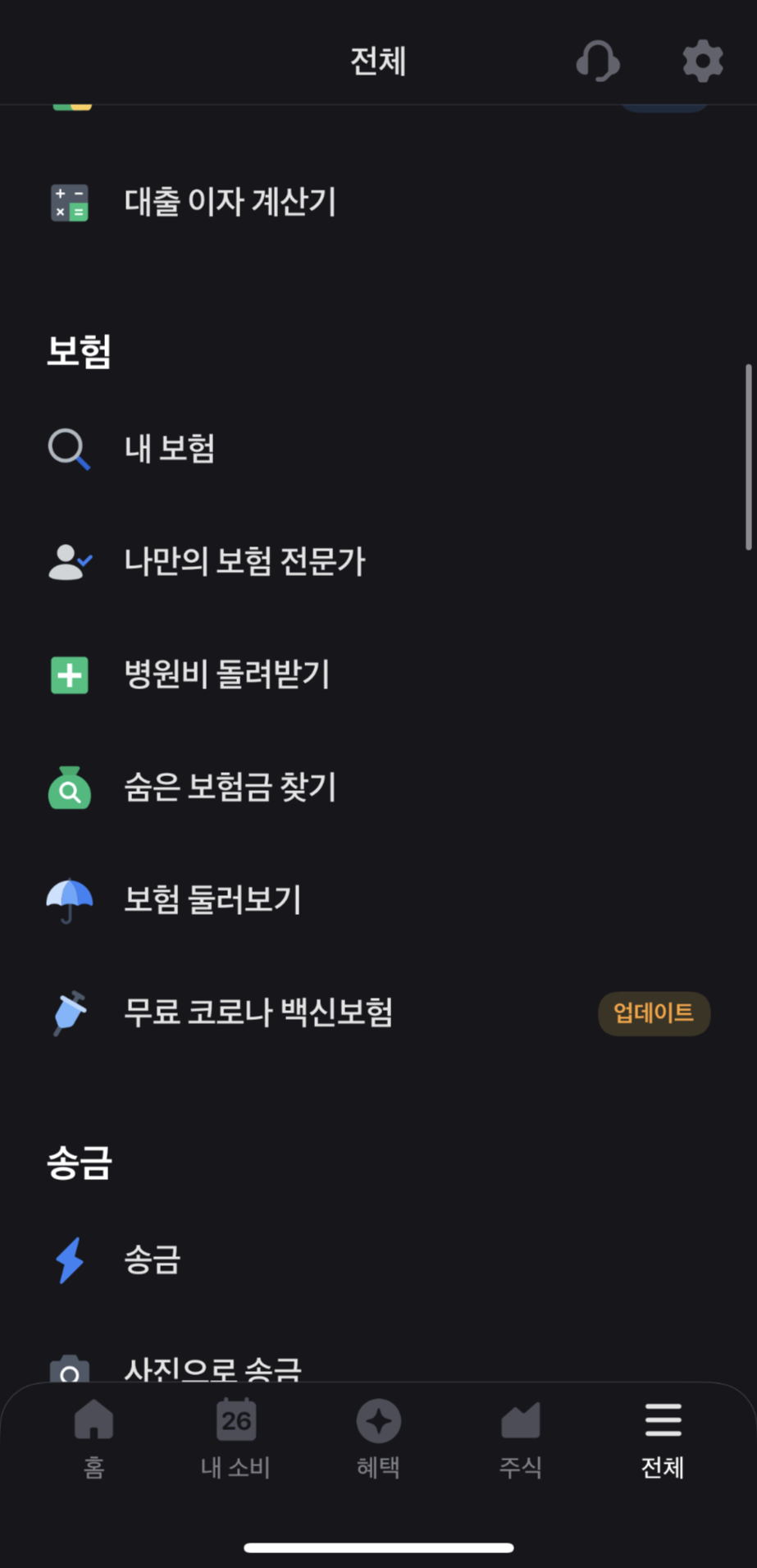Go to the 혜택 tab
Screen dimensions: 757x1568
[x=378, y=1438]
